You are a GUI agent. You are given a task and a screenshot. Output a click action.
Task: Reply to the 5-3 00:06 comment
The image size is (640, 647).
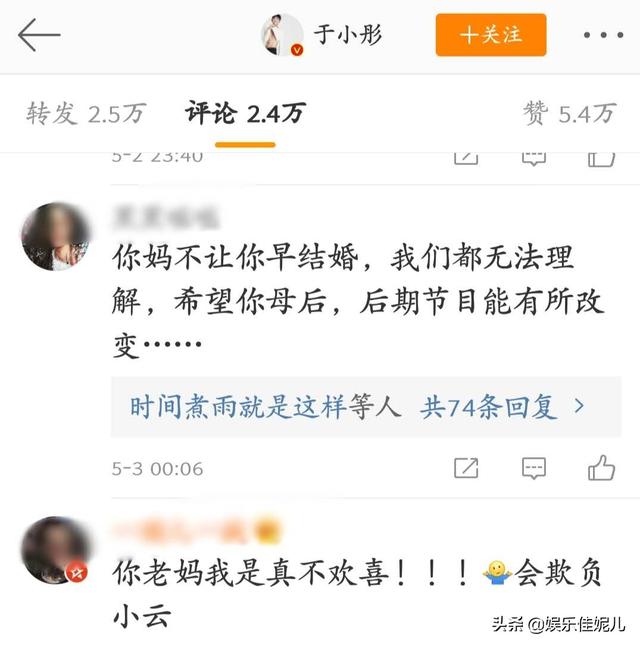click(534, 467)
